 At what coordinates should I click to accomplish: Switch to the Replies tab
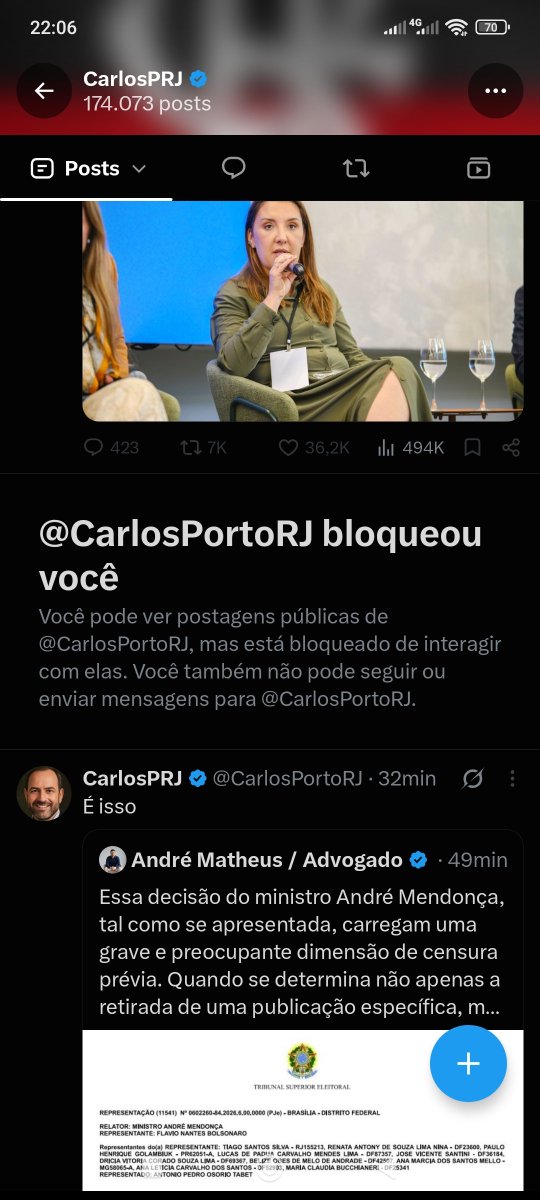pyautogui.click(x=233, y=168)
